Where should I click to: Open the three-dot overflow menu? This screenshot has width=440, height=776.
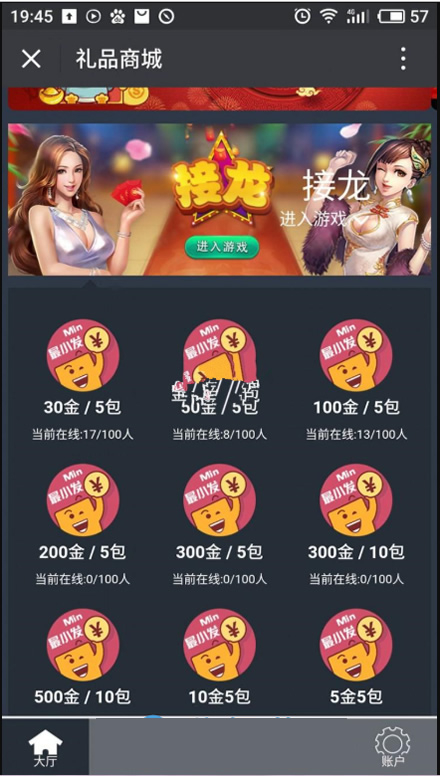[x=403, y=59]
